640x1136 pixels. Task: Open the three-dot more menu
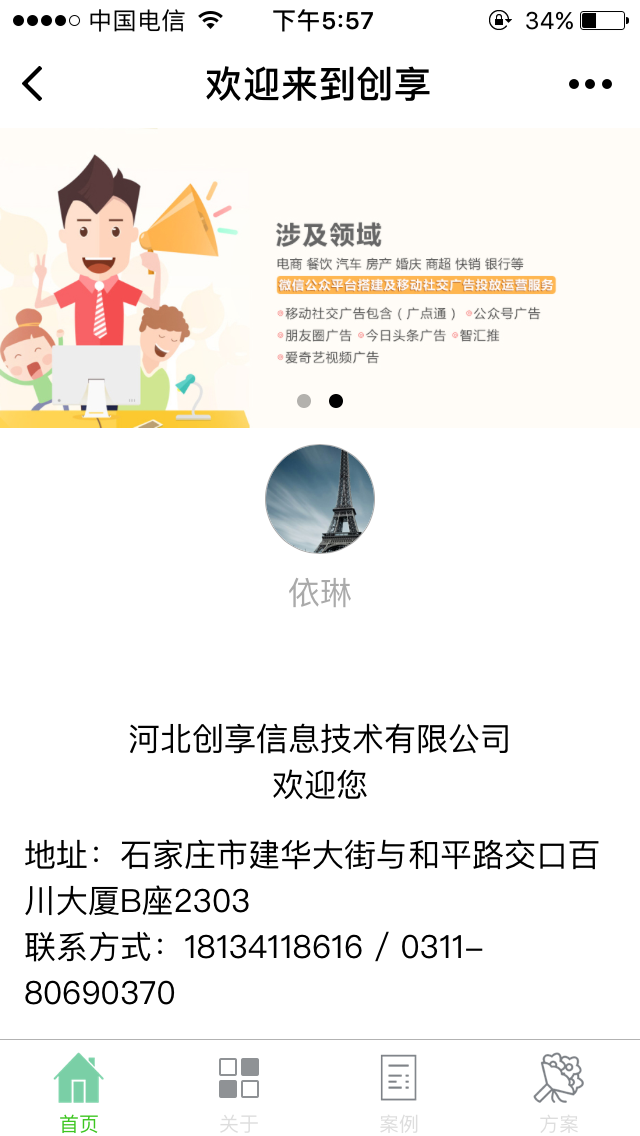click(590, 84)
